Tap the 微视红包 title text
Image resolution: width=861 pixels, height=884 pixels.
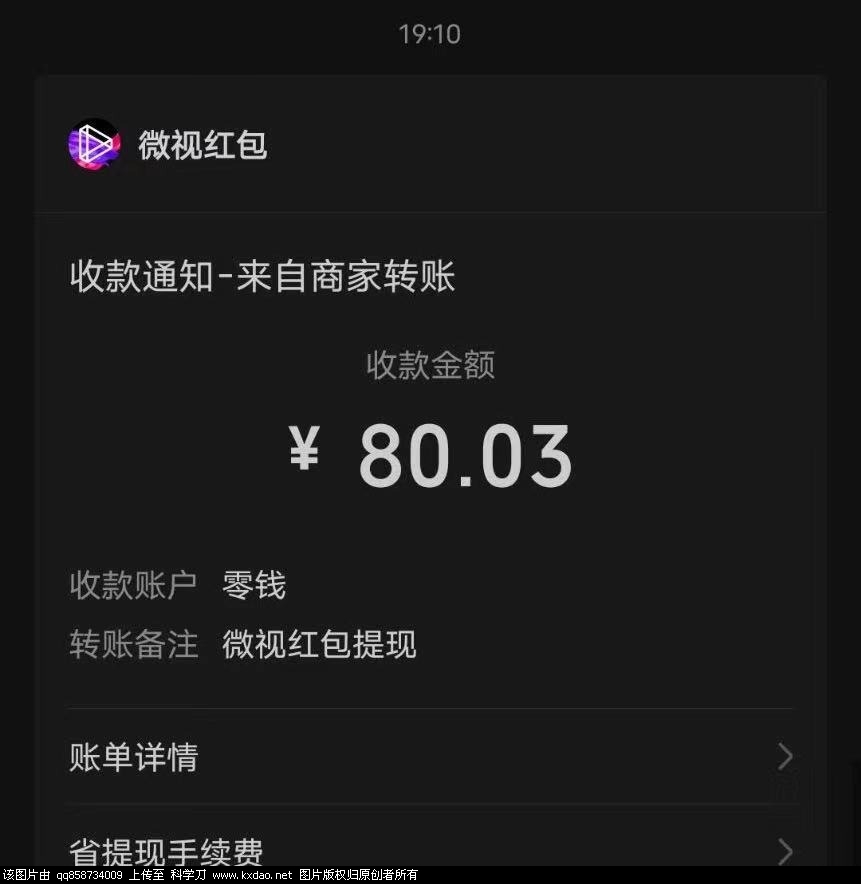[x=202, y=144]
